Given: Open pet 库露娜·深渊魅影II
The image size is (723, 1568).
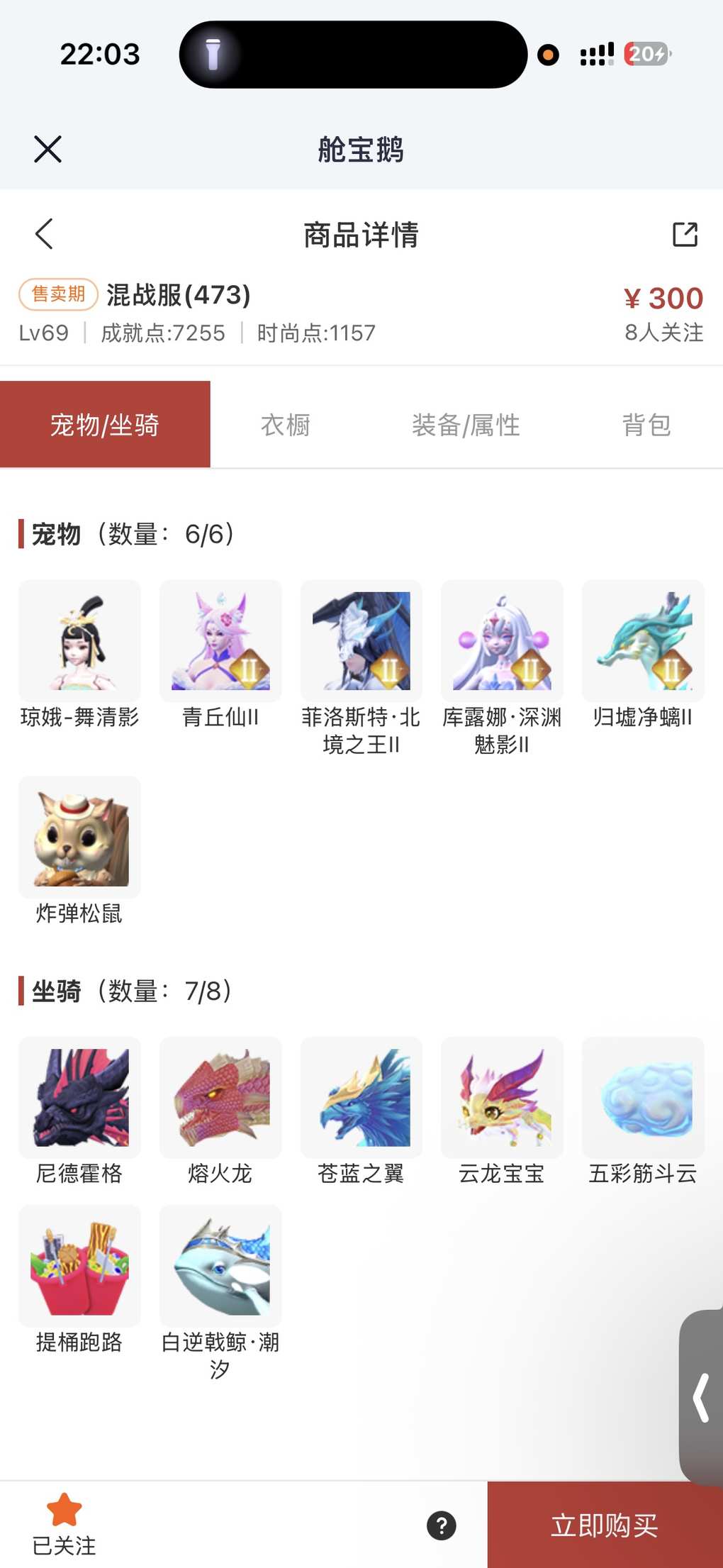Looking at the screenshot, I should [x=502, y=641].
